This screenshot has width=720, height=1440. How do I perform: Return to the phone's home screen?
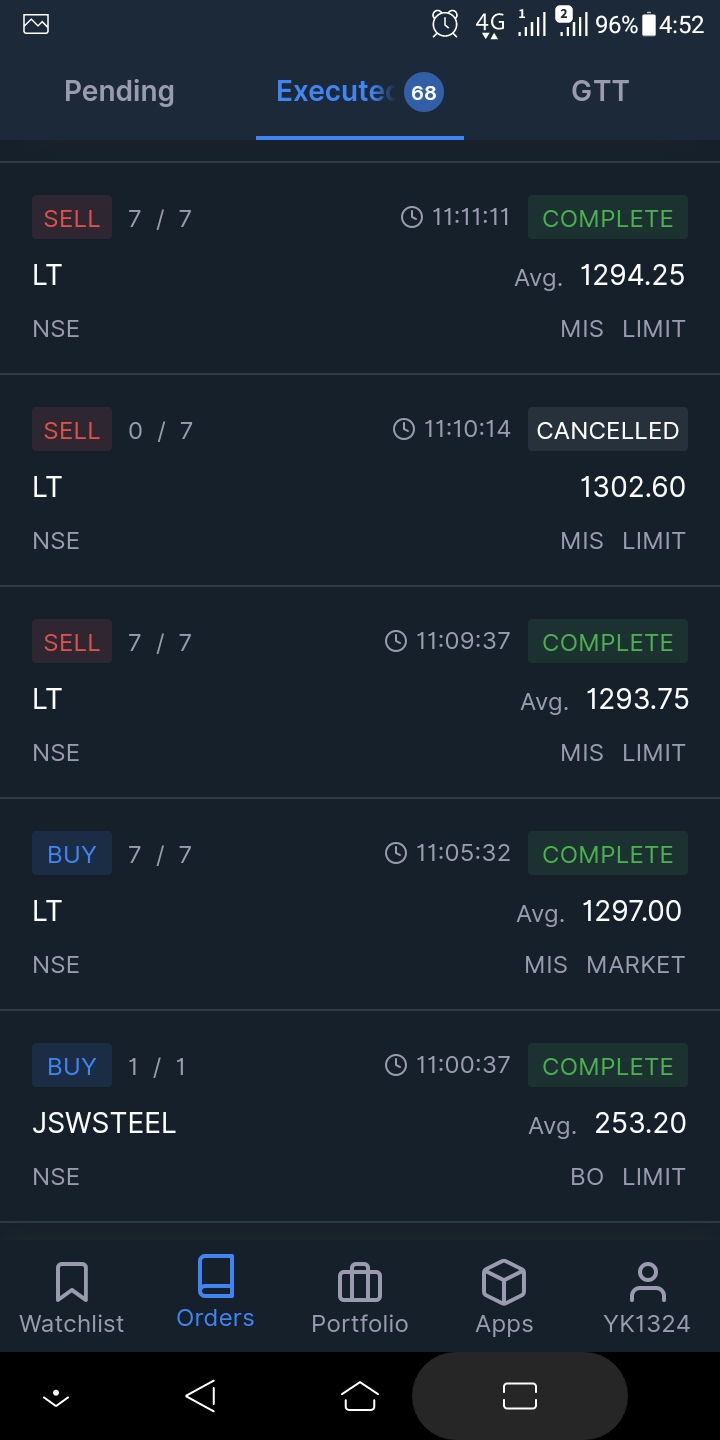360,1396
